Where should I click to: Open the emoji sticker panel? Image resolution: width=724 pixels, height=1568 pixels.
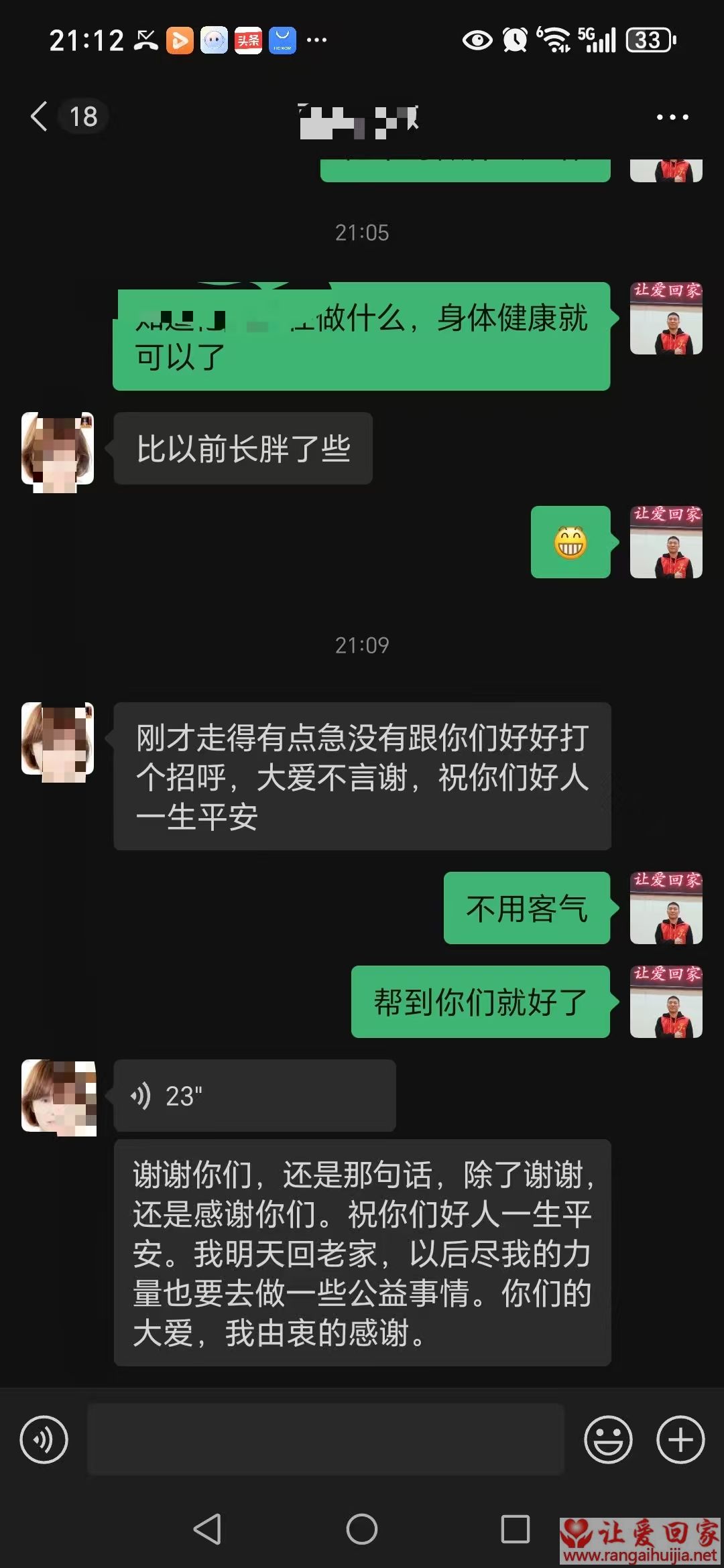pyautogui.click(x=608, y=1439)
